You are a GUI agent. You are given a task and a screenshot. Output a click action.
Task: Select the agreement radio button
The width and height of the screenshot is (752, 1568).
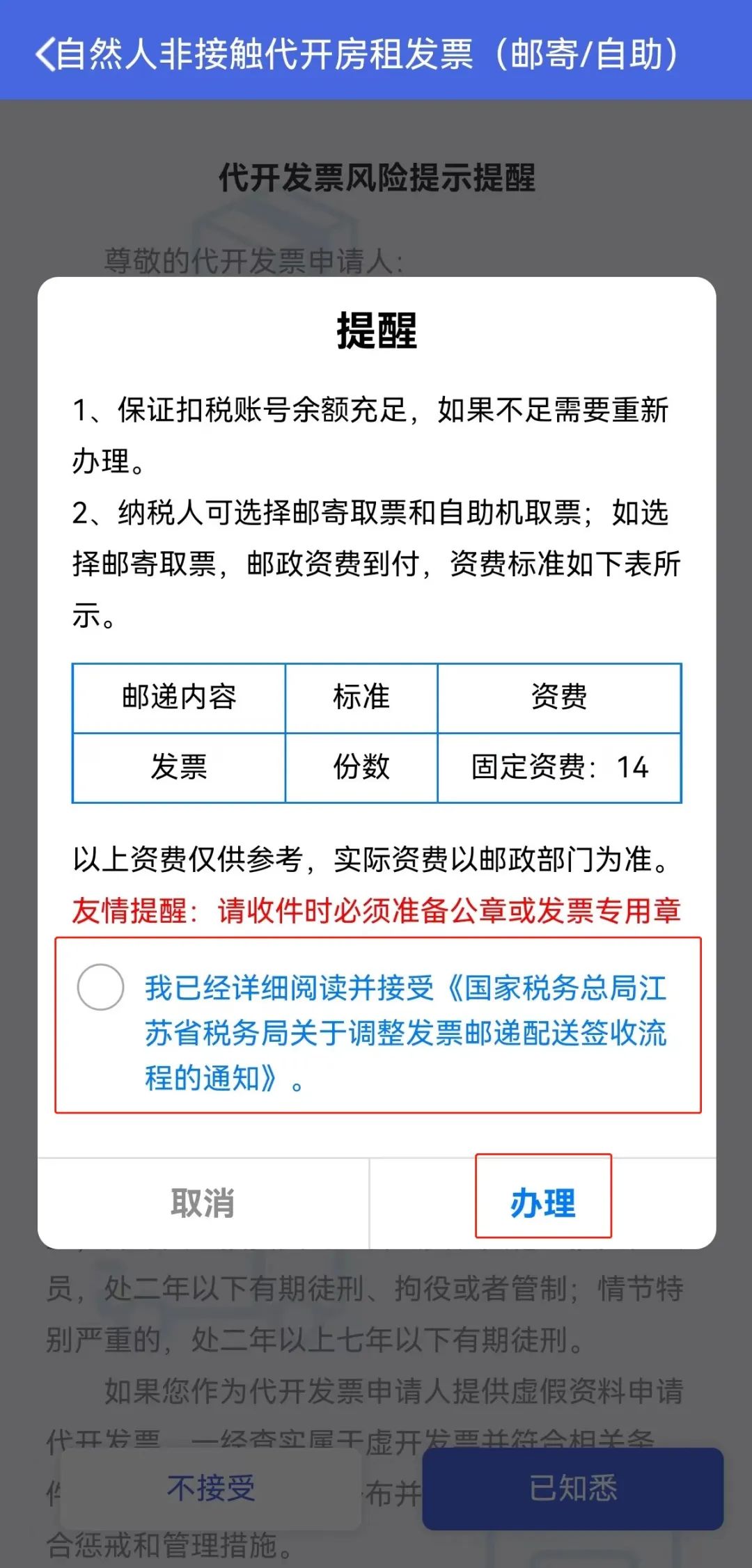point(101,987)
